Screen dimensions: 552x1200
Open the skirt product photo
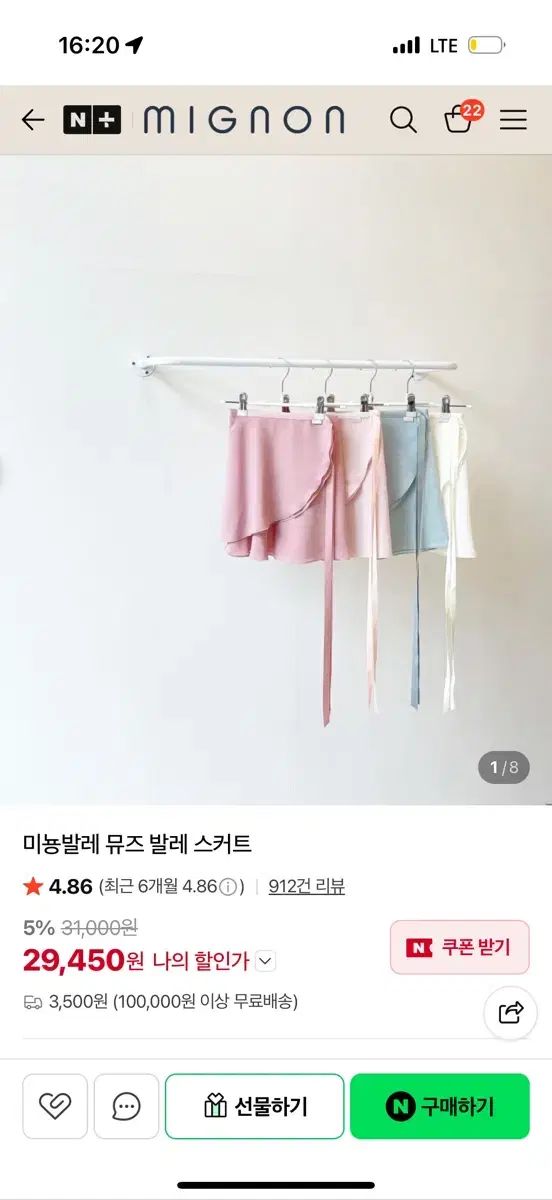tap(276, 480)
